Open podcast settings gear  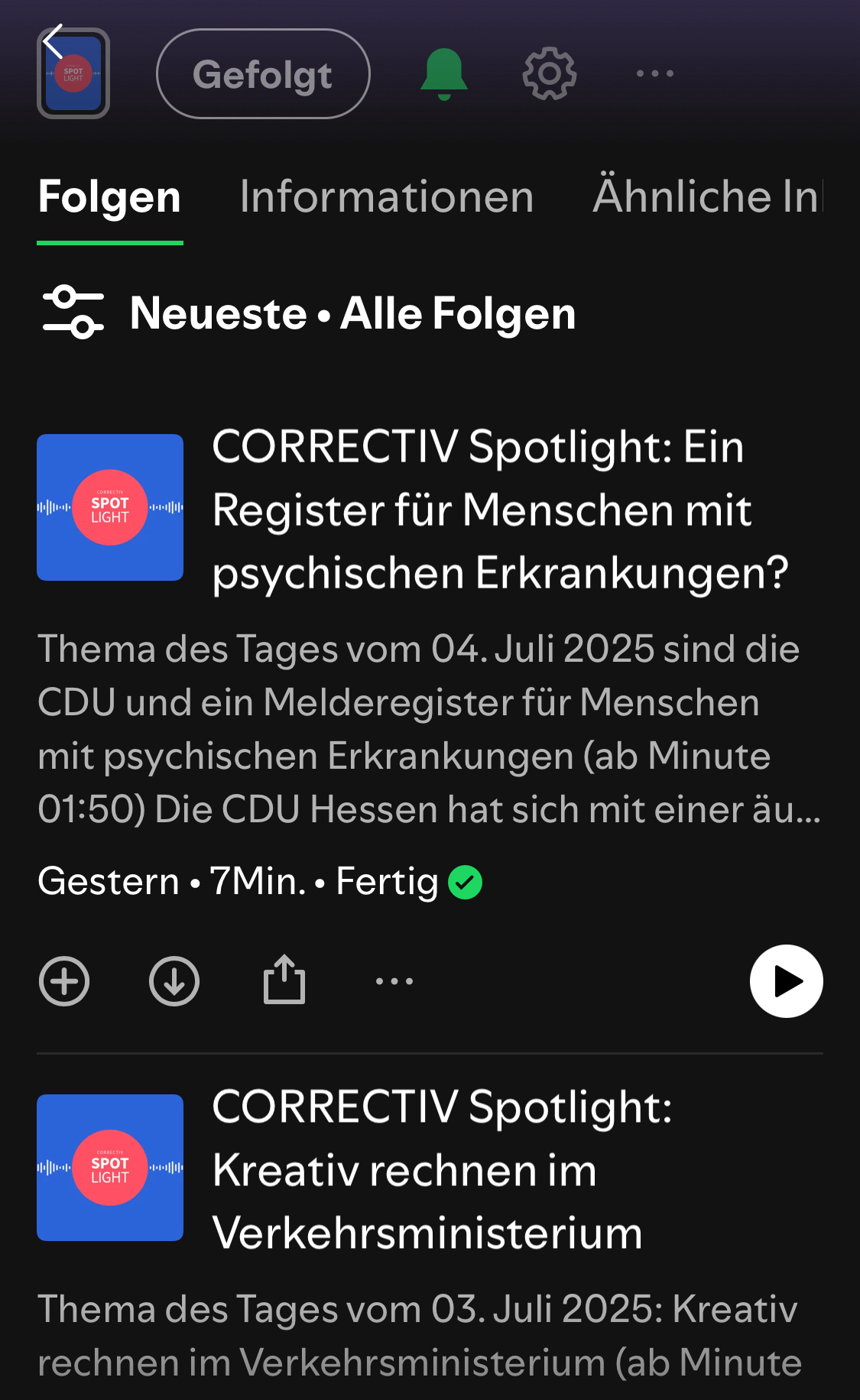(549, 74)
